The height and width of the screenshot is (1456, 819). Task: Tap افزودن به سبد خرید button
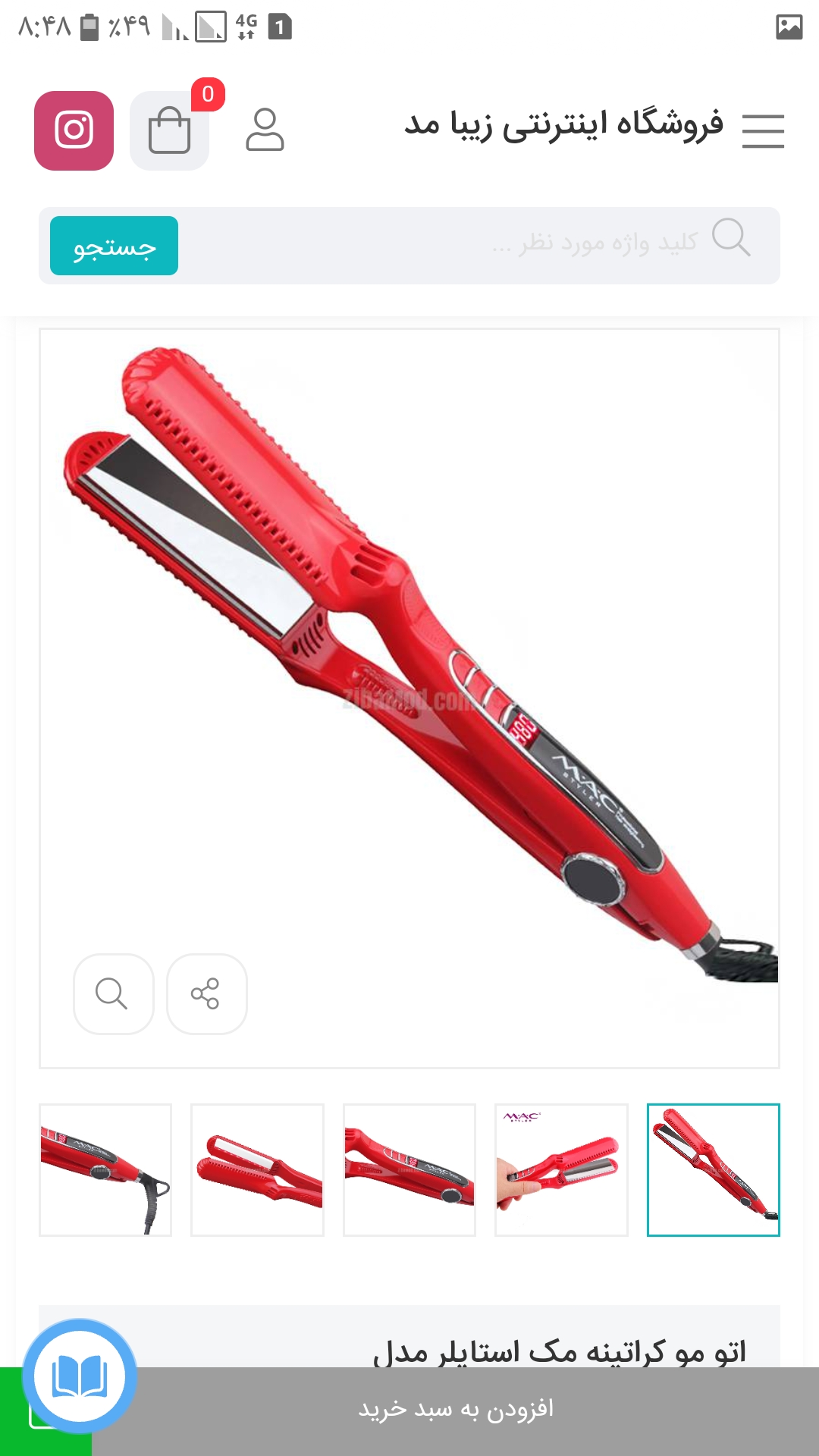point(455,1410)
